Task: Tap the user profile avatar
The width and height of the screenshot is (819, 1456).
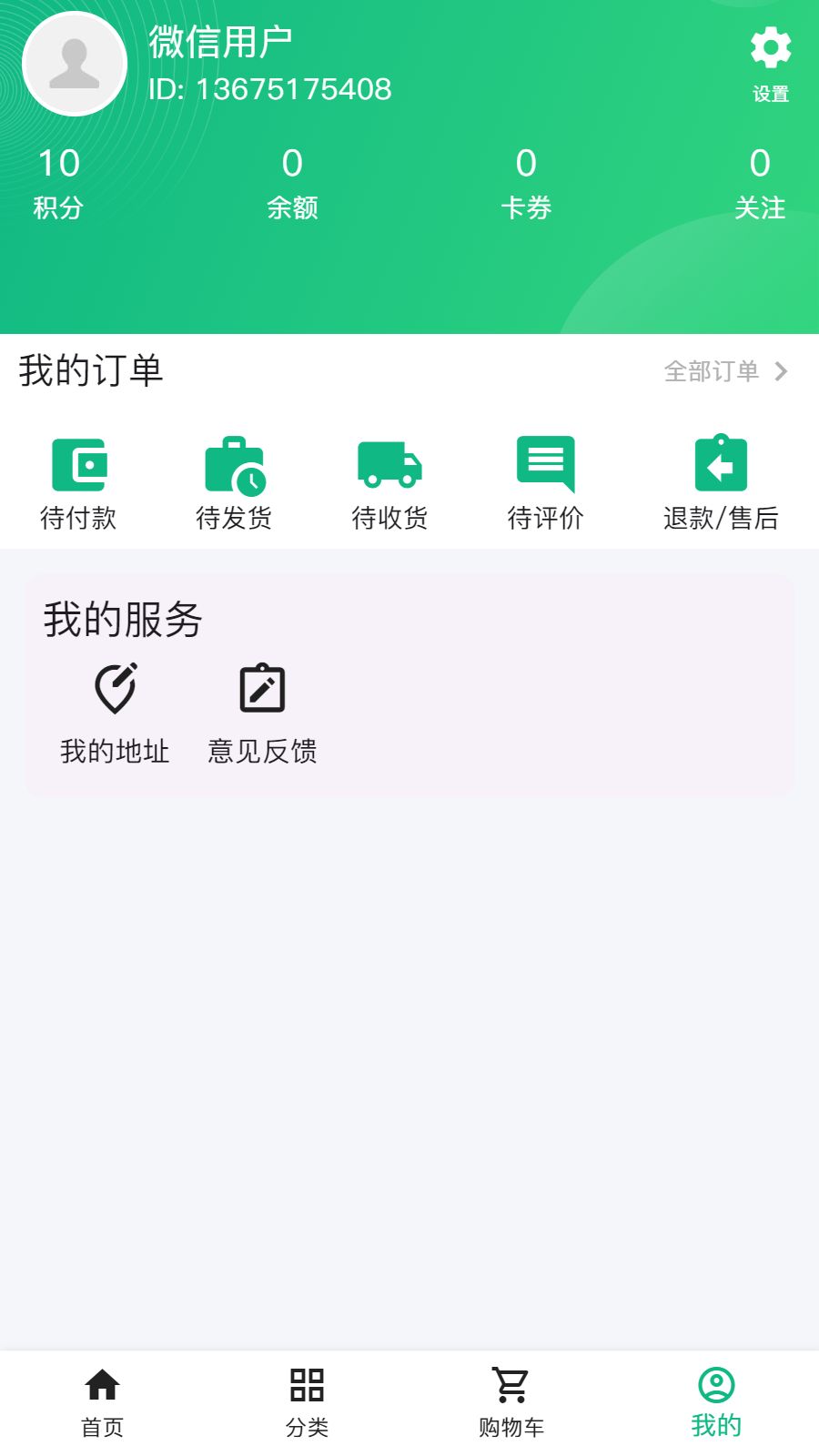Action: point(75,64)
